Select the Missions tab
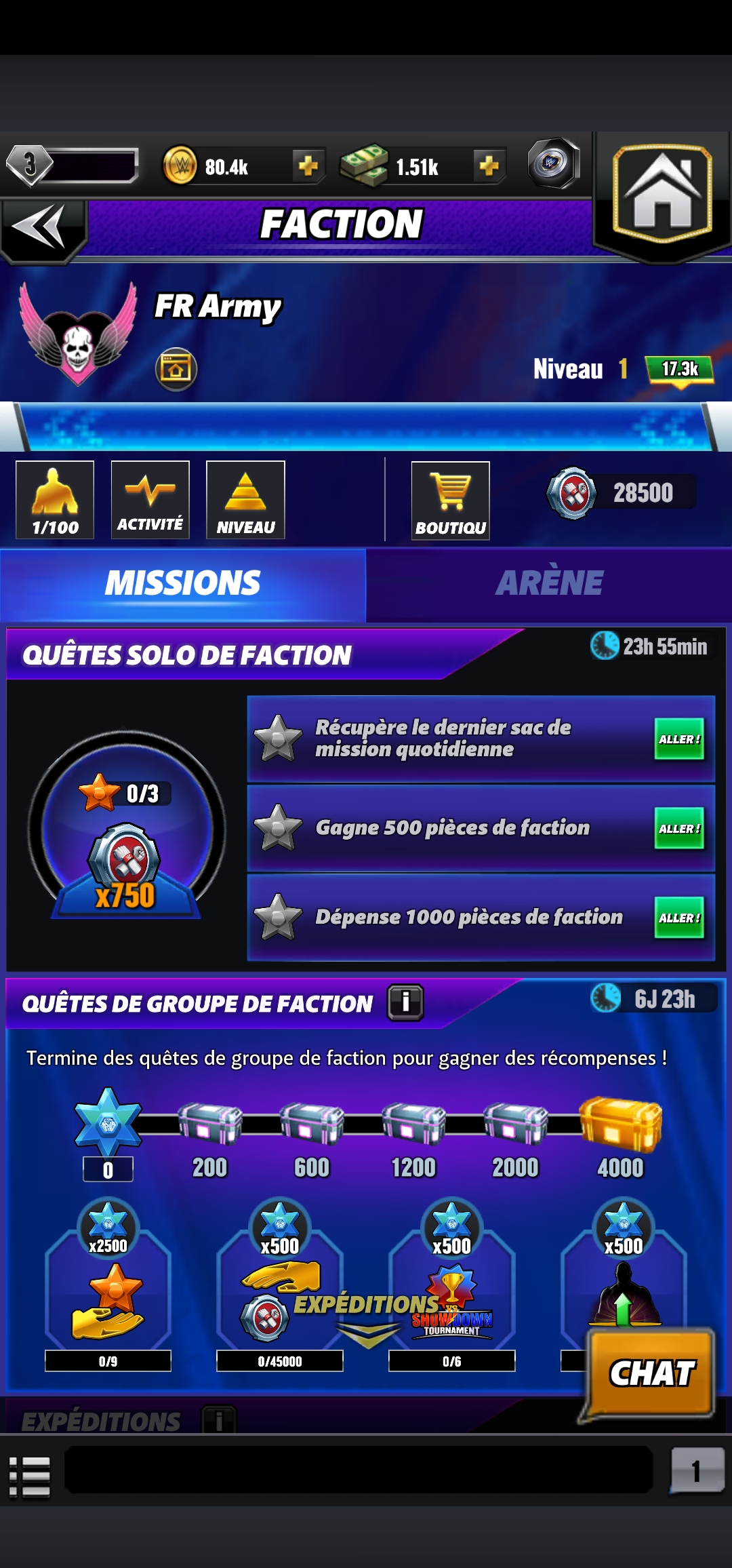Viewport: 732px width, 1568px height. coord(183,584)
